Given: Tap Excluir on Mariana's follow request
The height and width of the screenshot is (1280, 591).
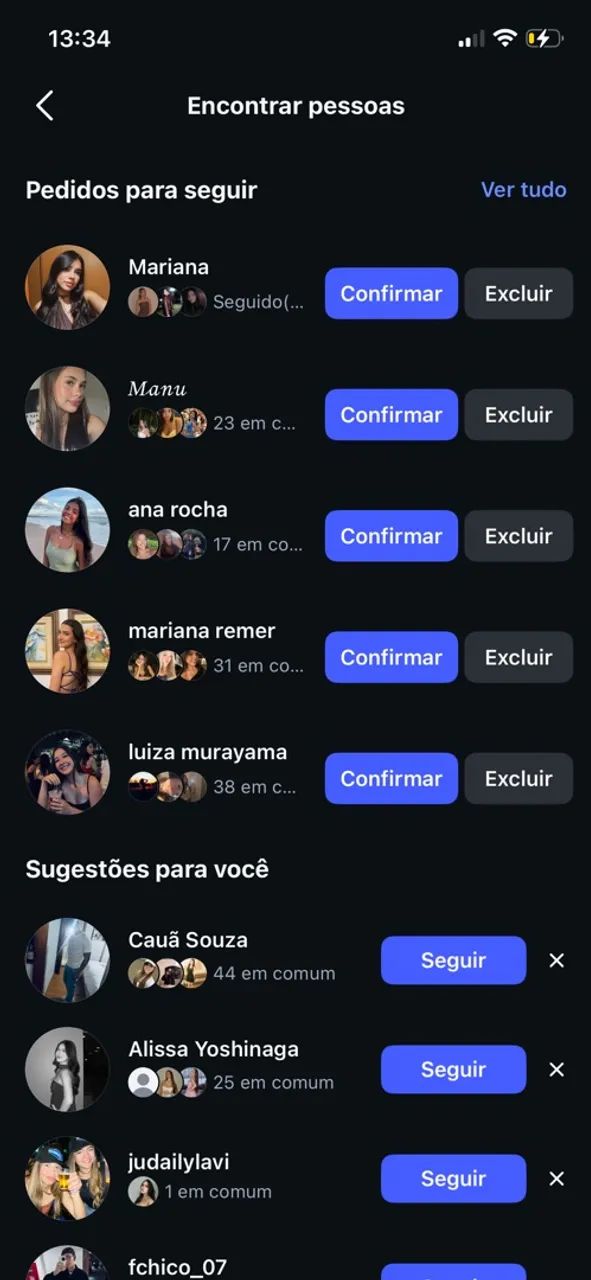Looking at the screenshot, I should [x=519, y=294].
